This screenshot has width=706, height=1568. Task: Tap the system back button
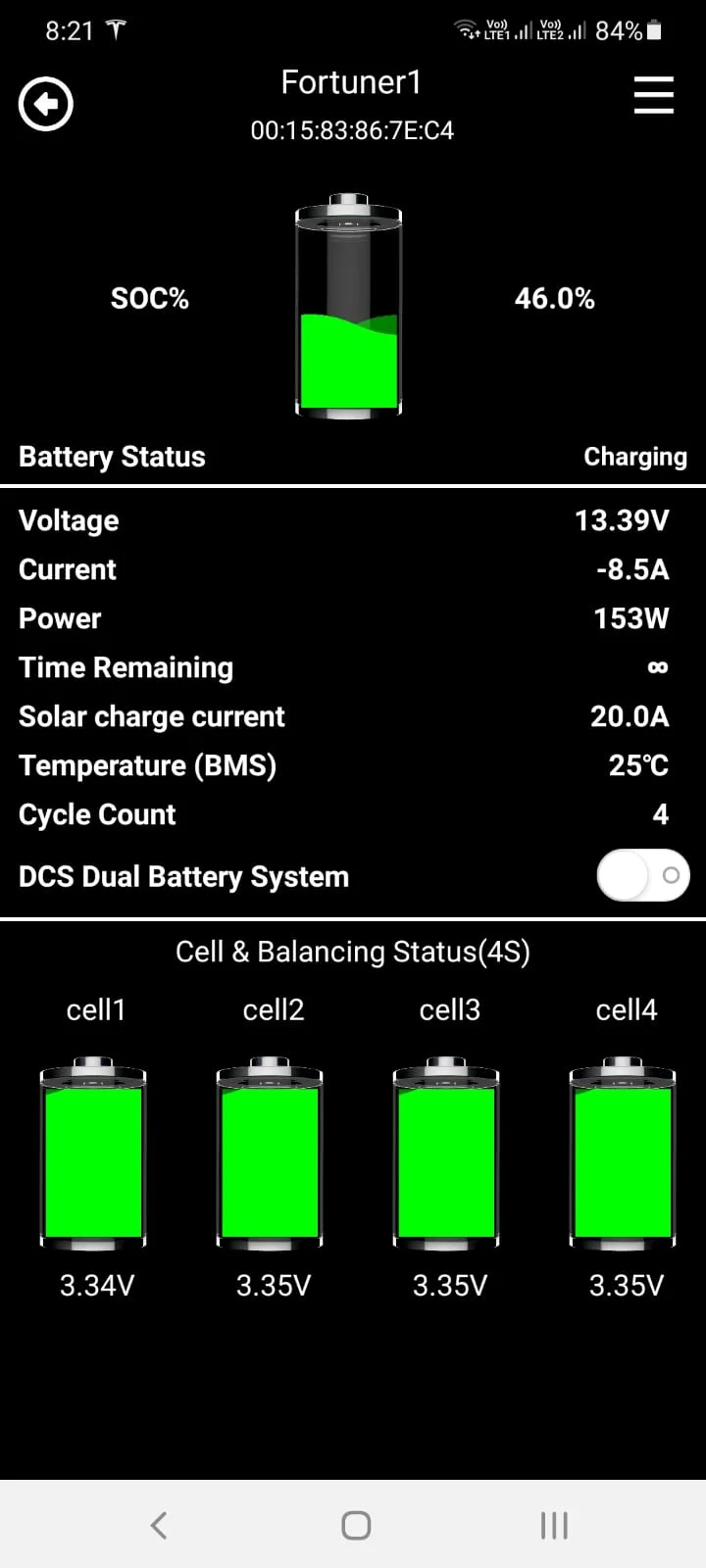pos(159,1525)
